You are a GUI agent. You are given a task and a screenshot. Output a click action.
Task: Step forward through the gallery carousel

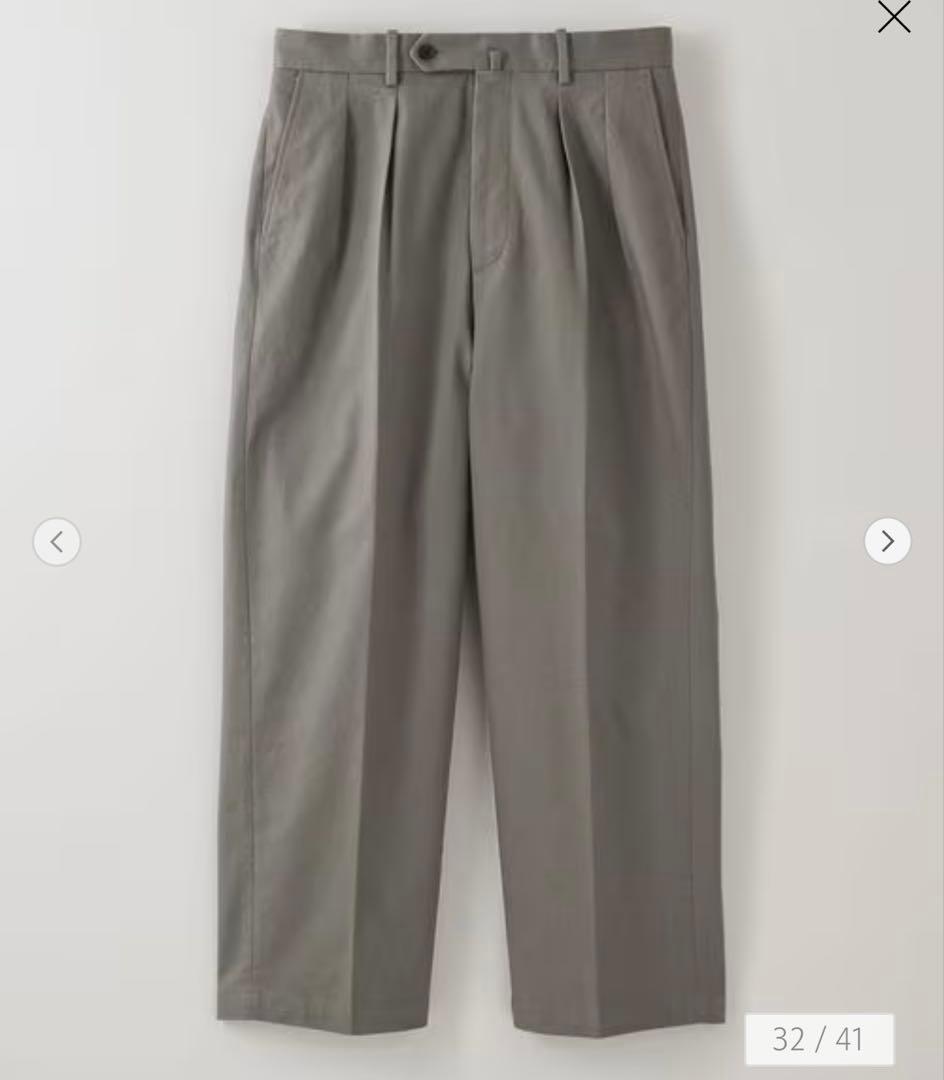887,541
